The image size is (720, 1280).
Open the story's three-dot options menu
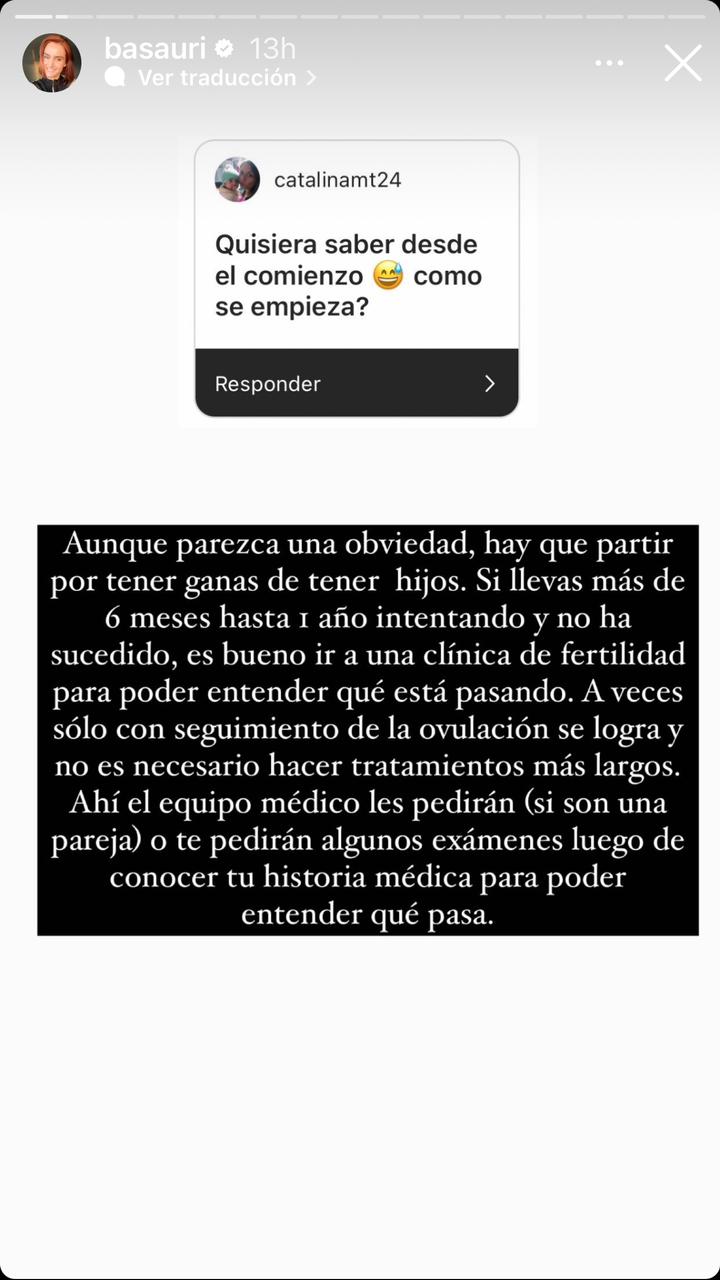point(609,63)
